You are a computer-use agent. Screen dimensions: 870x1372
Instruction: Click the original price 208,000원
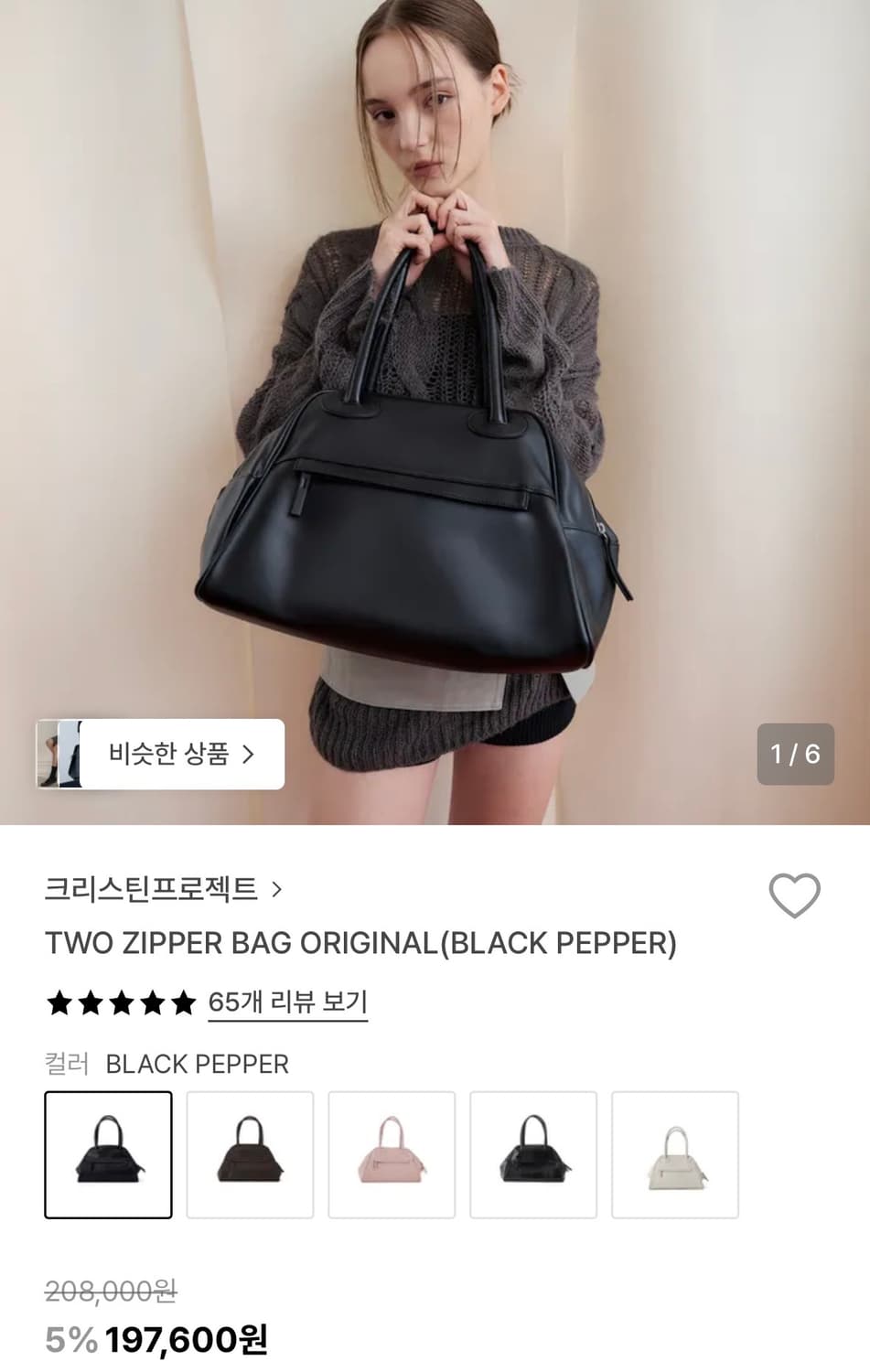(x=110, y=1292)
